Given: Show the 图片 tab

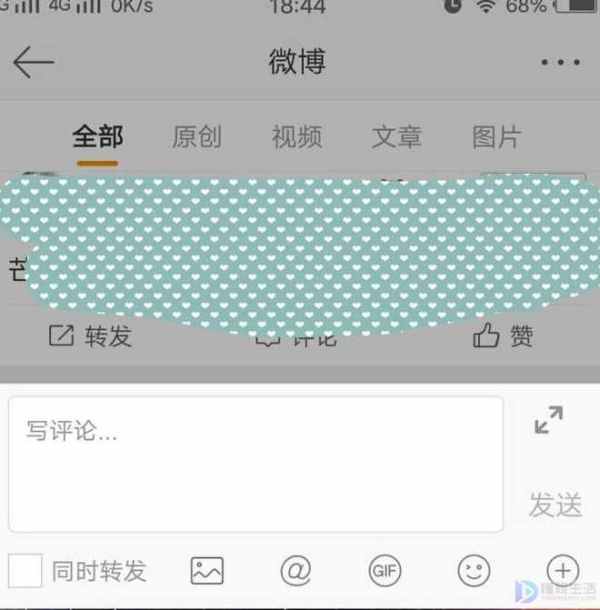Looking at the screenshot, I should [x=496, y=137].
